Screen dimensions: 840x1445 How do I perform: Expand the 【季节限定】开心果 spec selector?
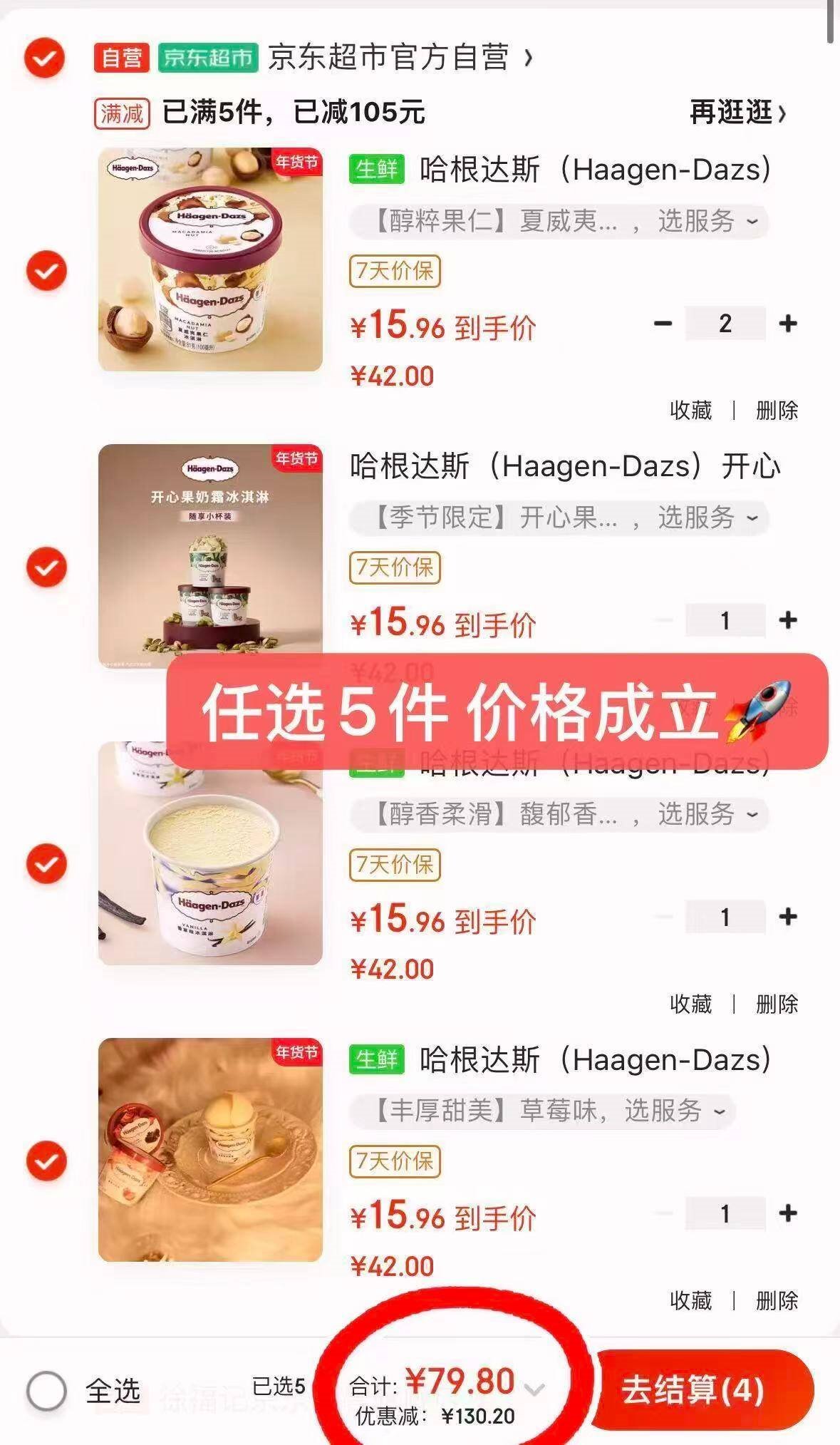tap(559, 518)
